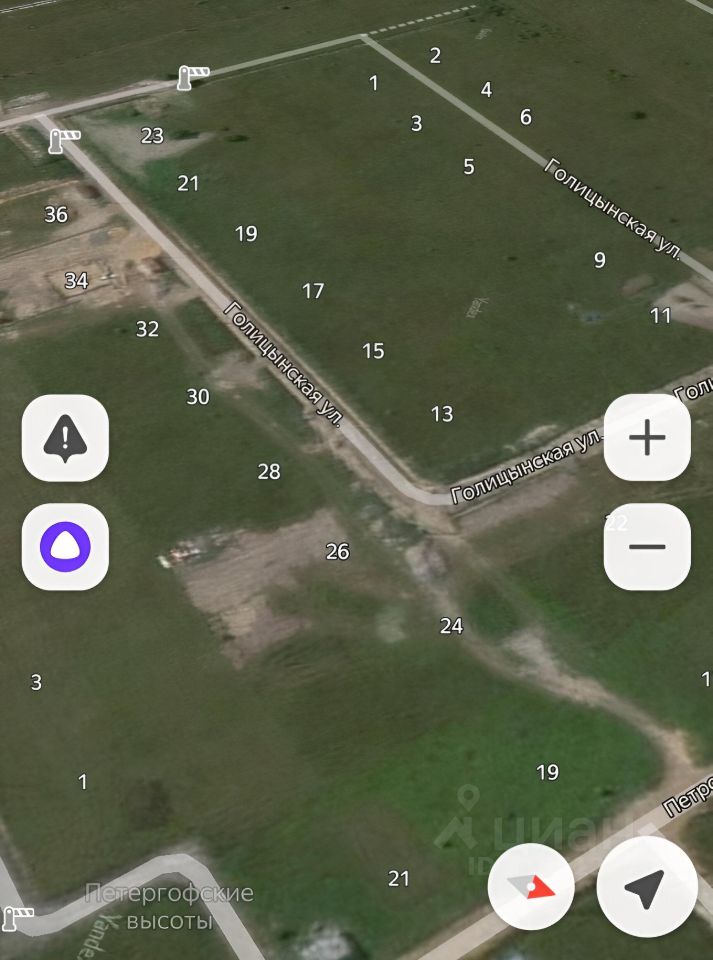Report a road event with warning button
The width and height of the screenshot is (713, 960).
(65, 438)
